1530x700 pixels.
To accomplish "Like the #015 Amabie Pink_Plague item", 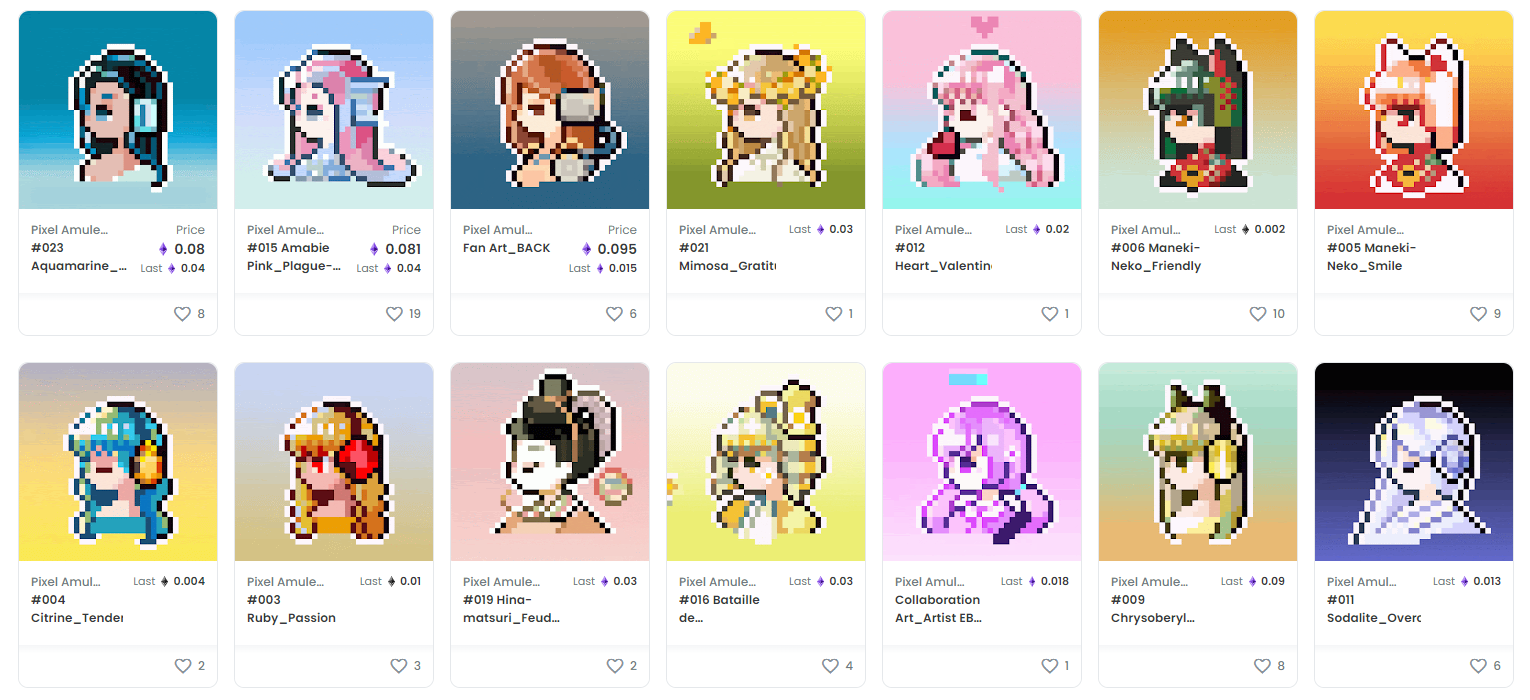I will click(394, 314).
